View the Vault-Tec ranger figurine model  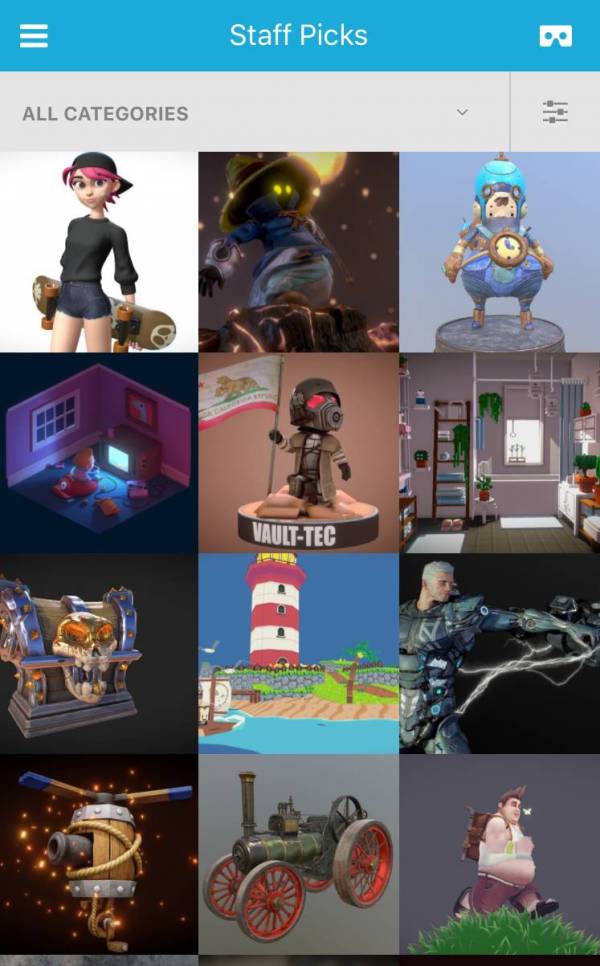click(298, 453)
